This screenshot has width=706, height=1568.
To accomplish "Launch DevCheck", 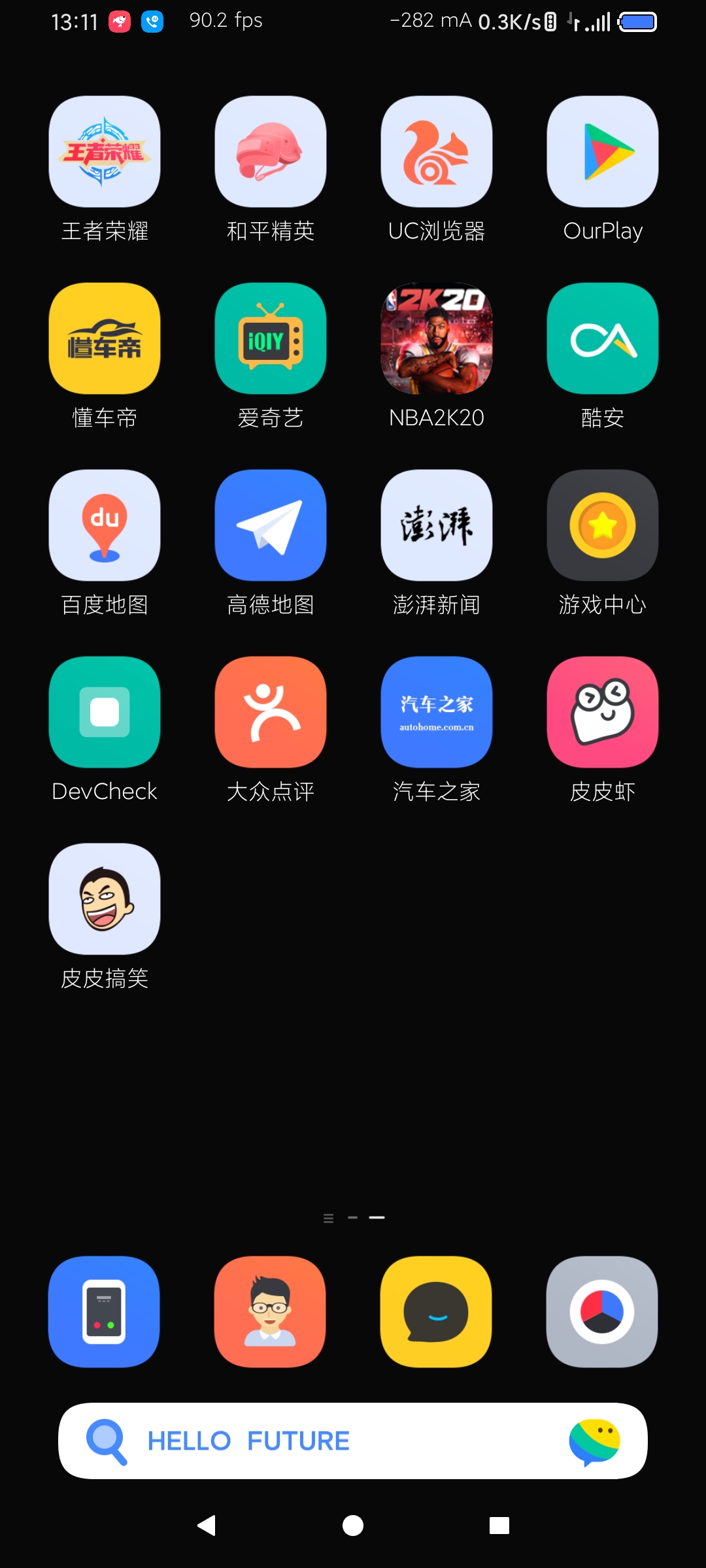I will click(105, 712).
